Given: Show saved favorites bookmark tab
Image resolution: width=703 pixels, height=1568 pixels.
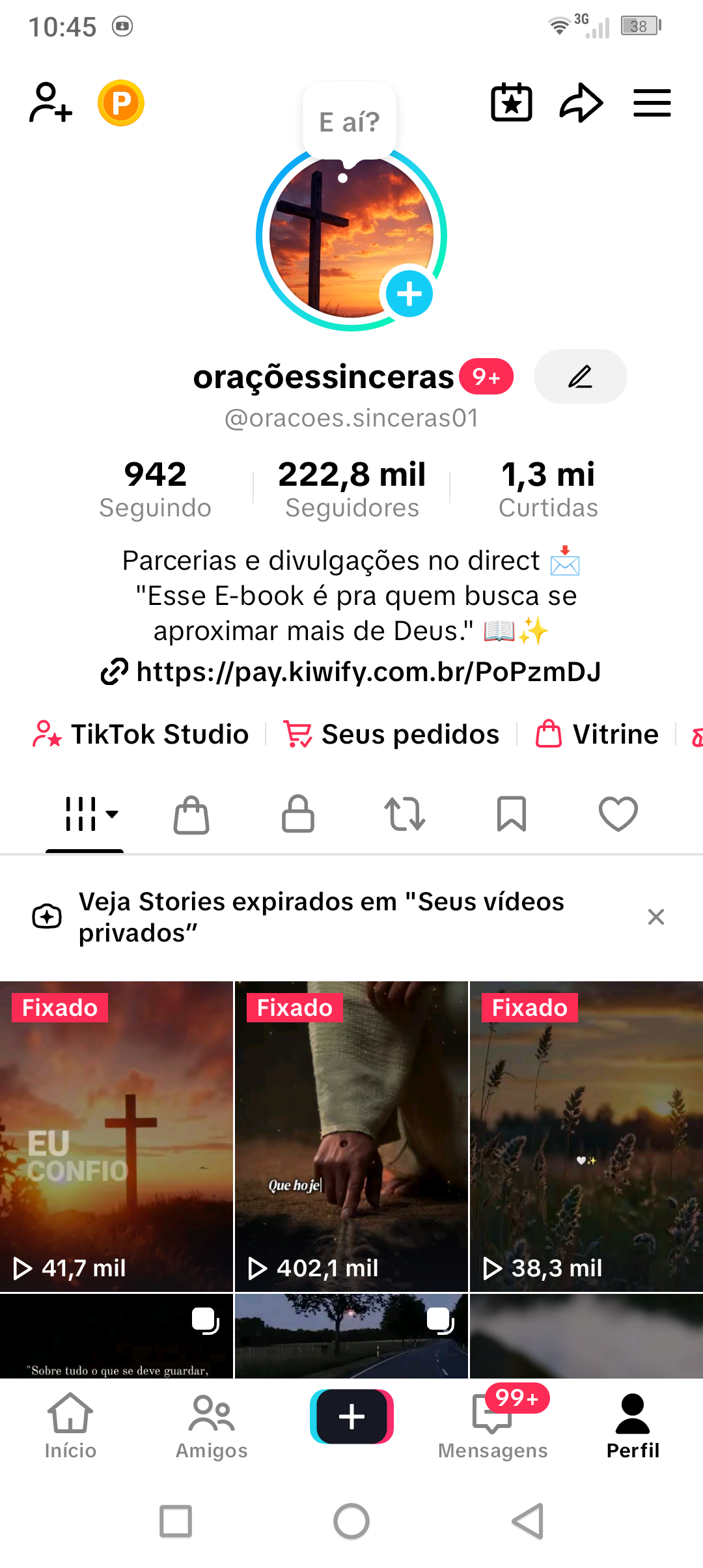Looking at the screenshot, I should tap(512, 814).
